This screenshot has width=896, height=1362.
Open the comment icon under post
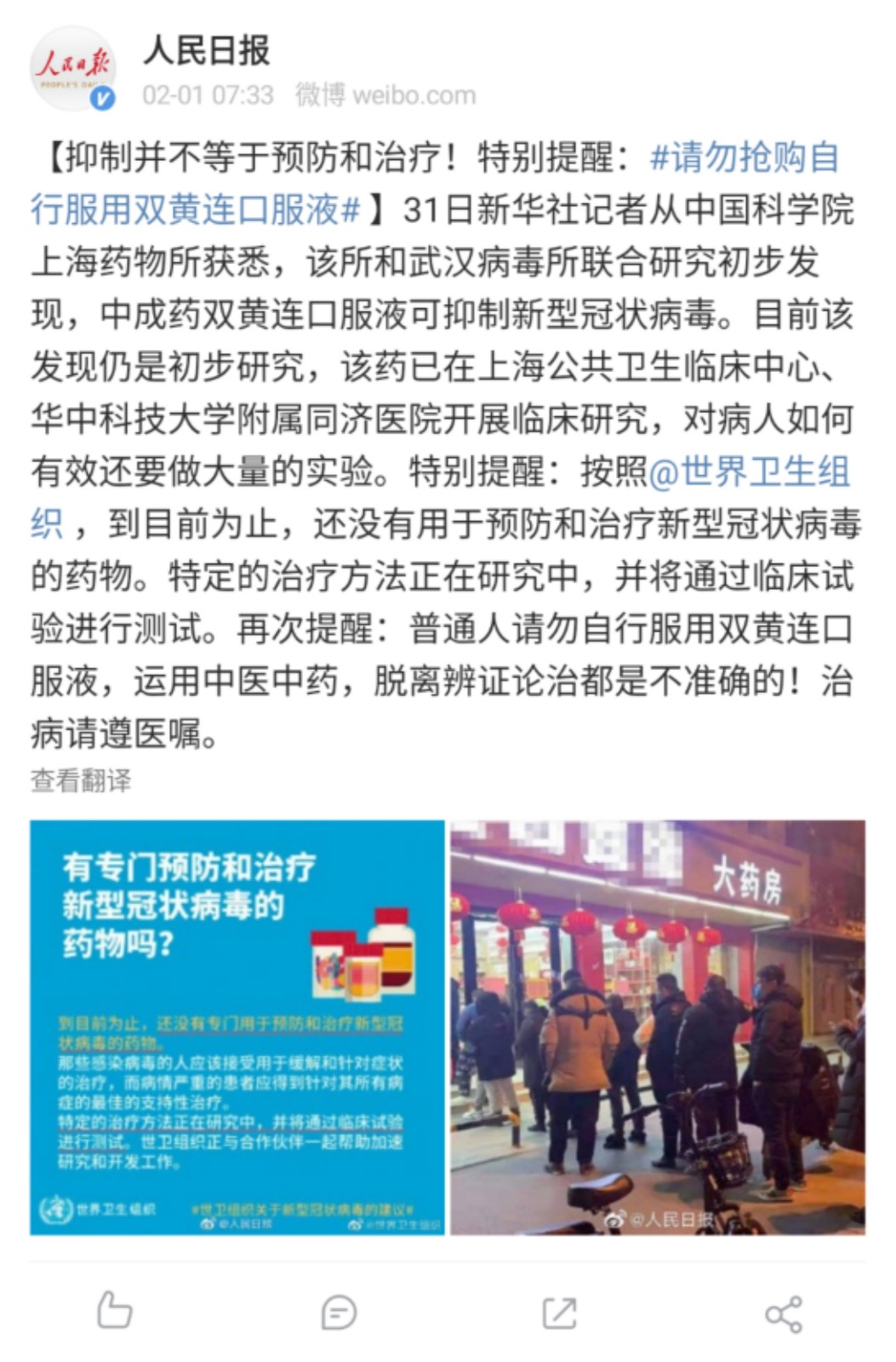pyautogui.click(x=338, y=1312)
